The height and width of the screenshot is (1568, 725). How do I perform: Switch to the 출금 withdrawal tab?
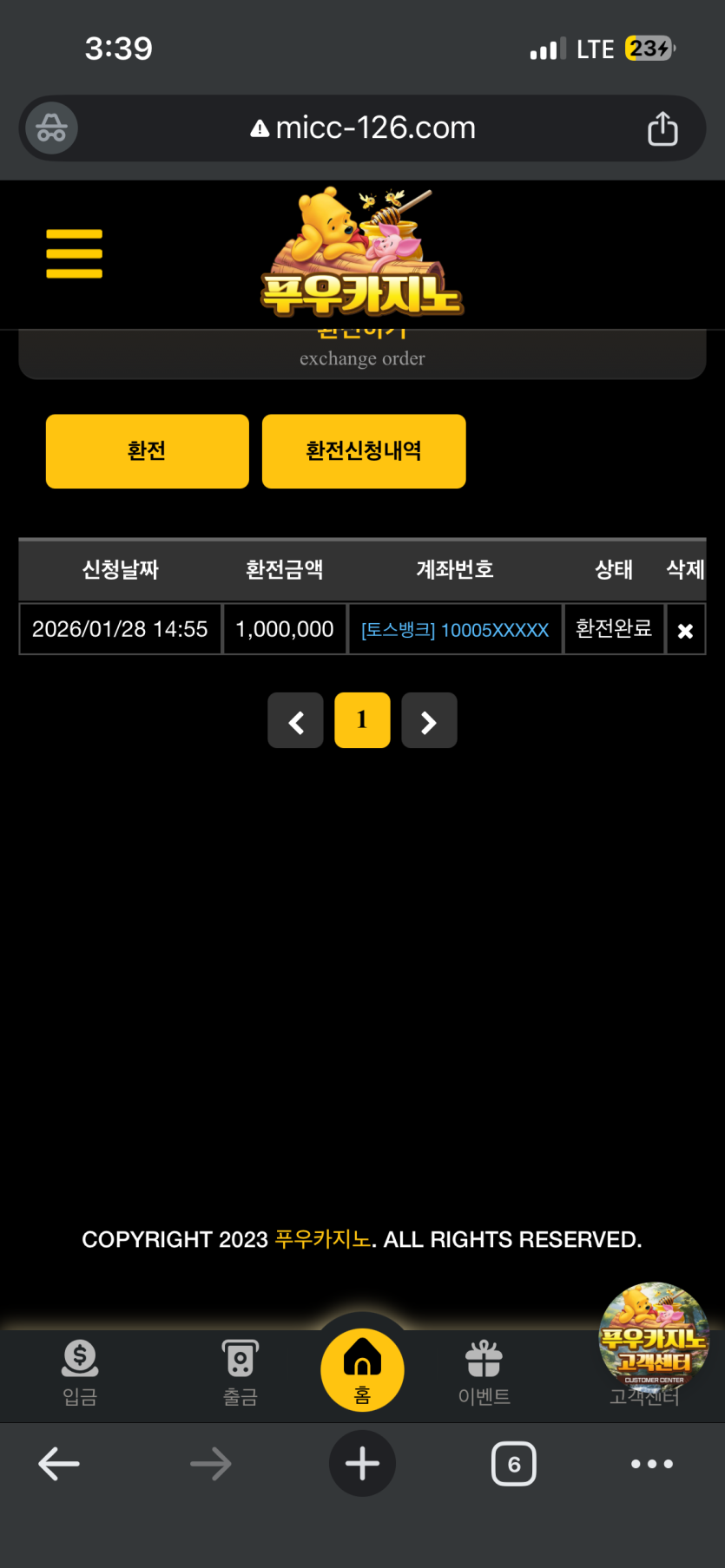coord(240,1371)
